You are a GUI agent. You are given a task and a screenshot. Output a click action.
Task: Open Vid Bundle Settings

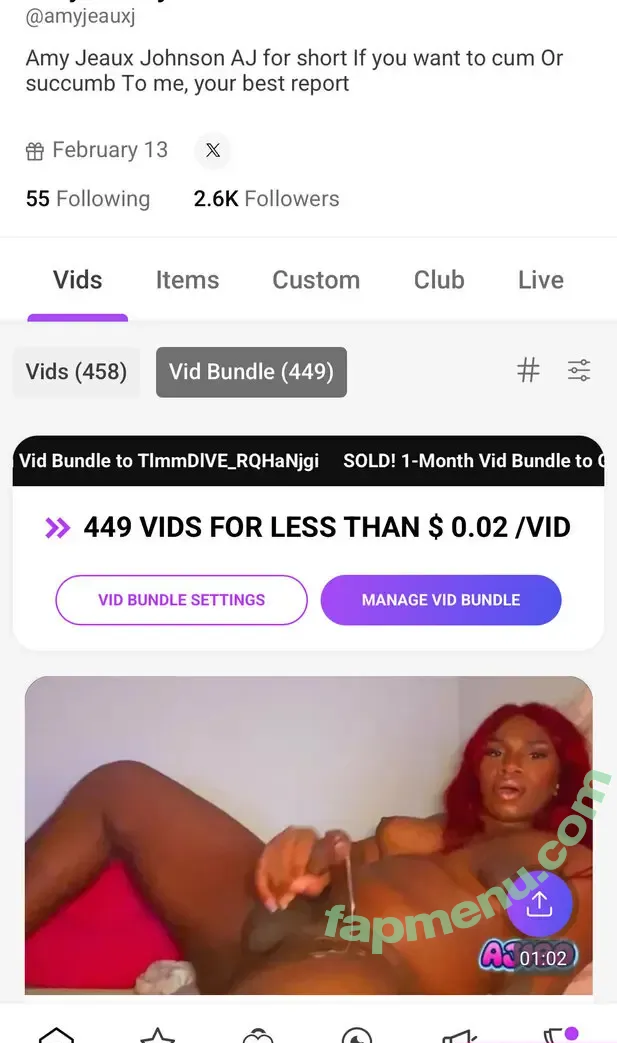click(x=181, y=600)
